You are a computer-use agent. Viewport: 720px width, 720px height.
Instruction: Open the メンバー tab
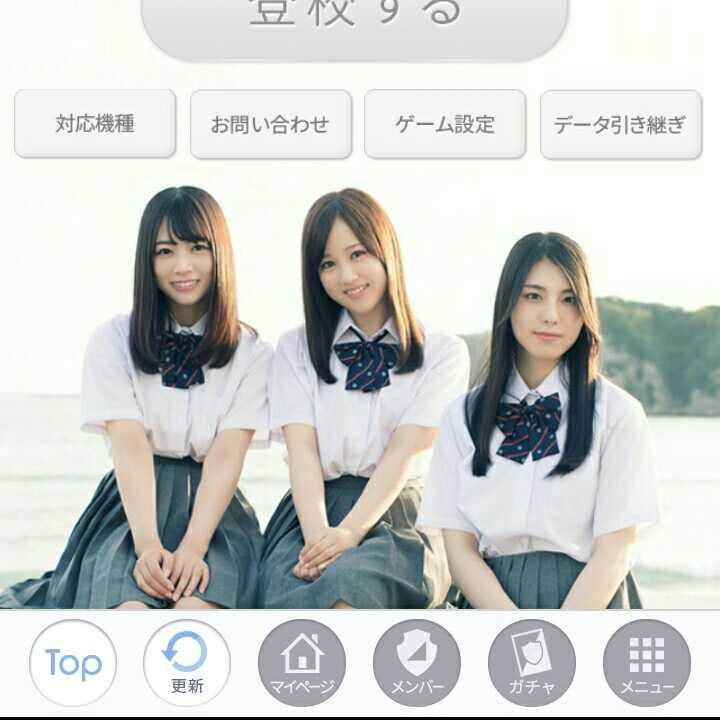(417, 663)
